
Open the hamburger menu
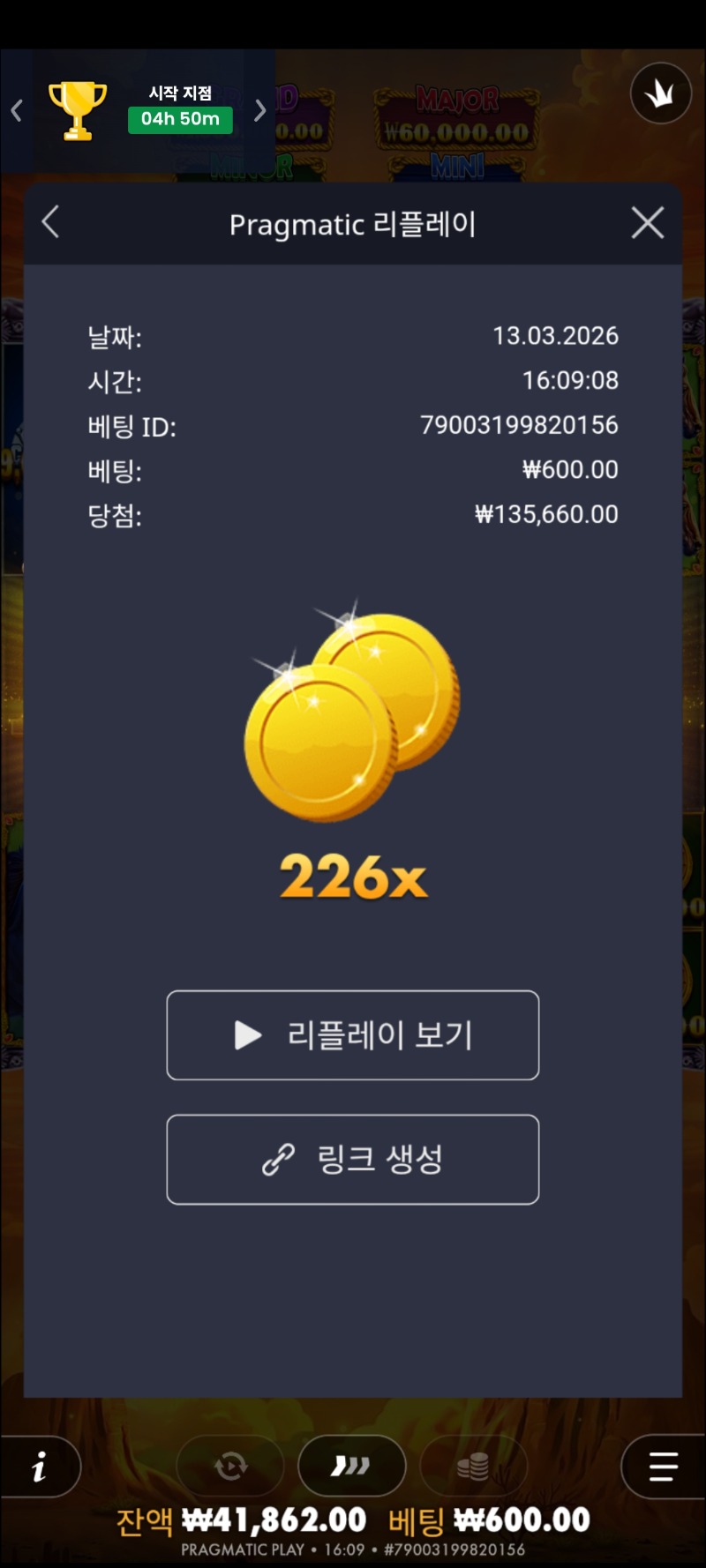tap(662, 1467)
